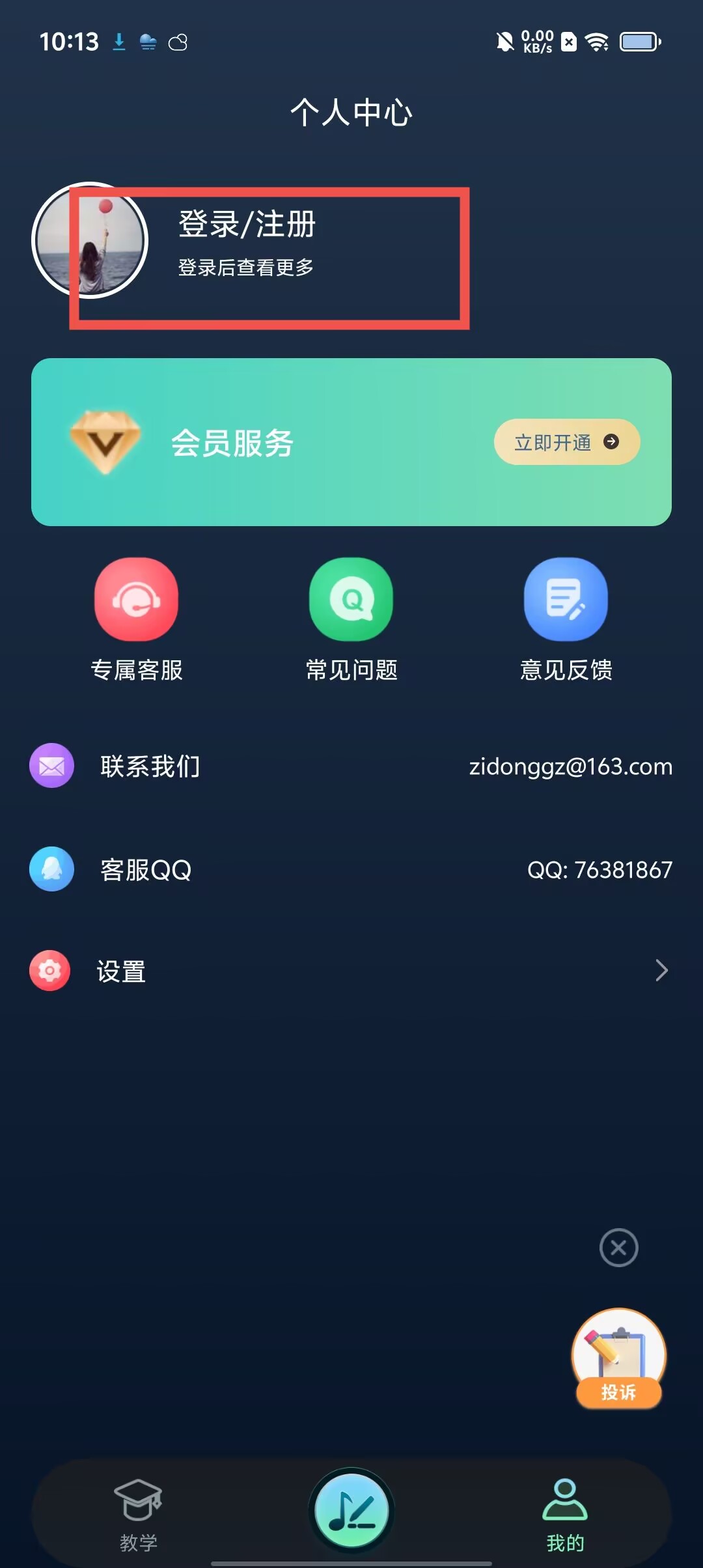
Task: Dismiss the floating 投诉 widget
Action: [618, 1248]
